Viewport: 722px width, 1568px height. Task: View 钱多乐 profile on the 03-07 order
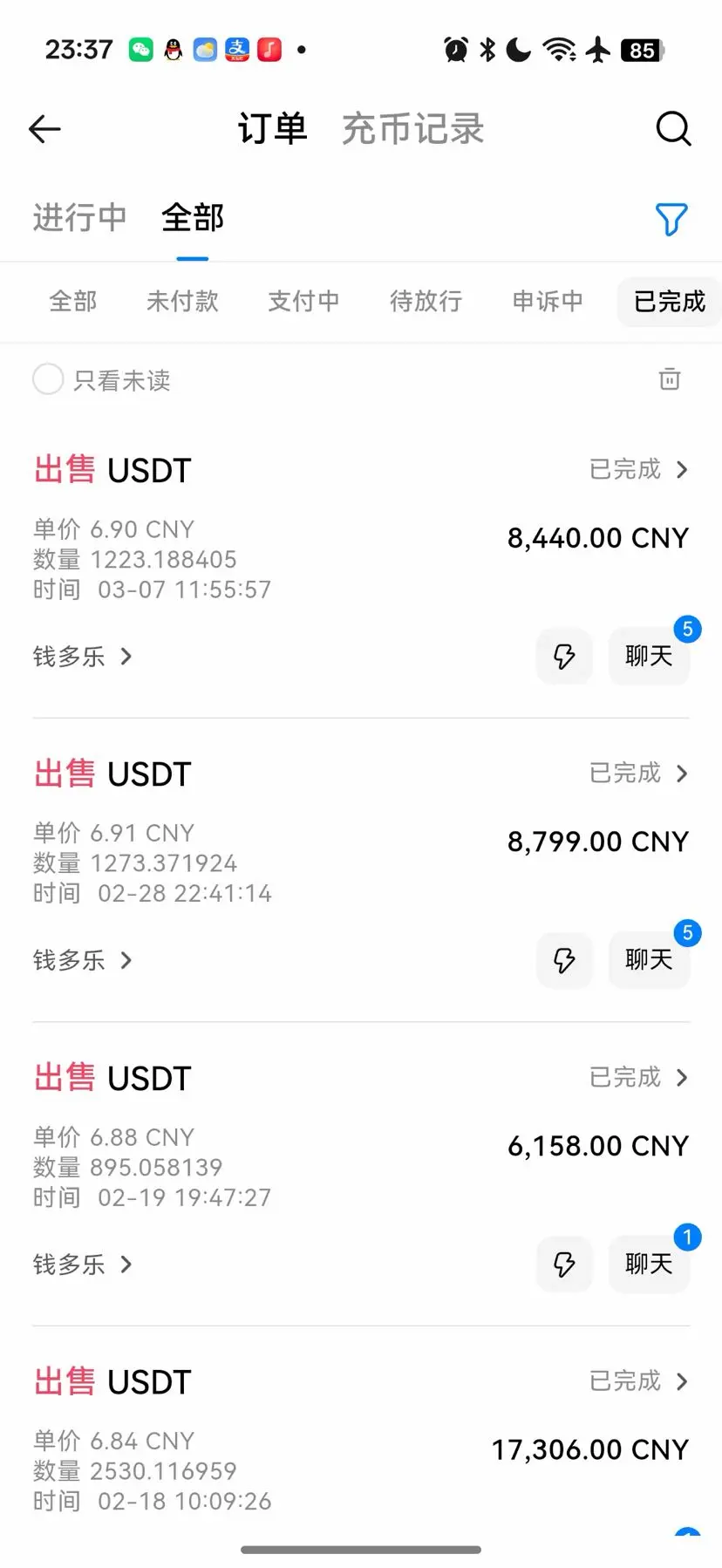coord(82,656)
